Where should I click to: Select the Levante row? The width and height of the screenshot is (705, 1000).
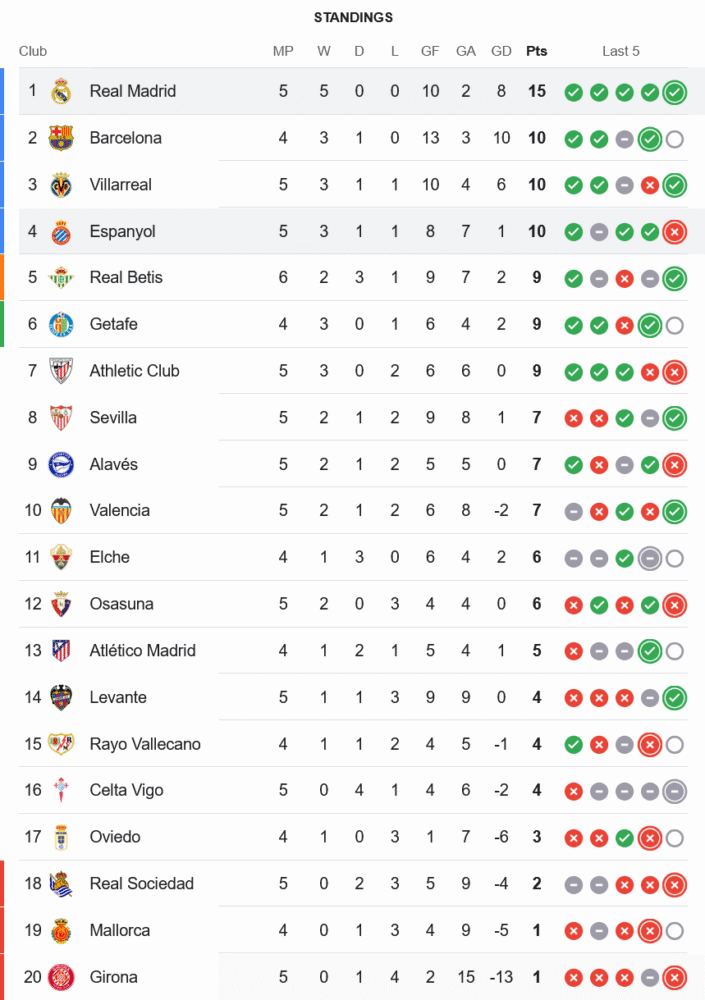118,697
